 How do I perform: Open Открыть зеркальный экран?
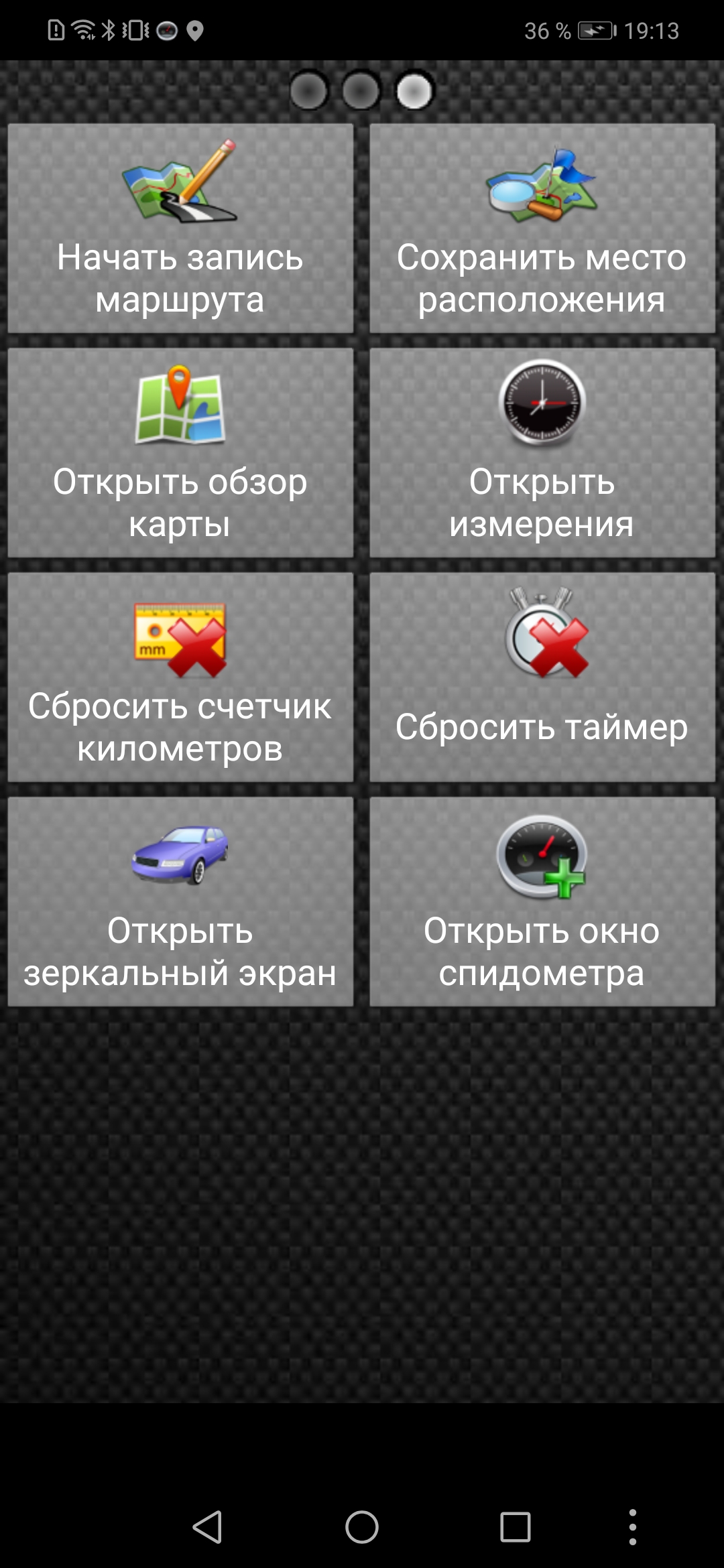coord(180,902)
